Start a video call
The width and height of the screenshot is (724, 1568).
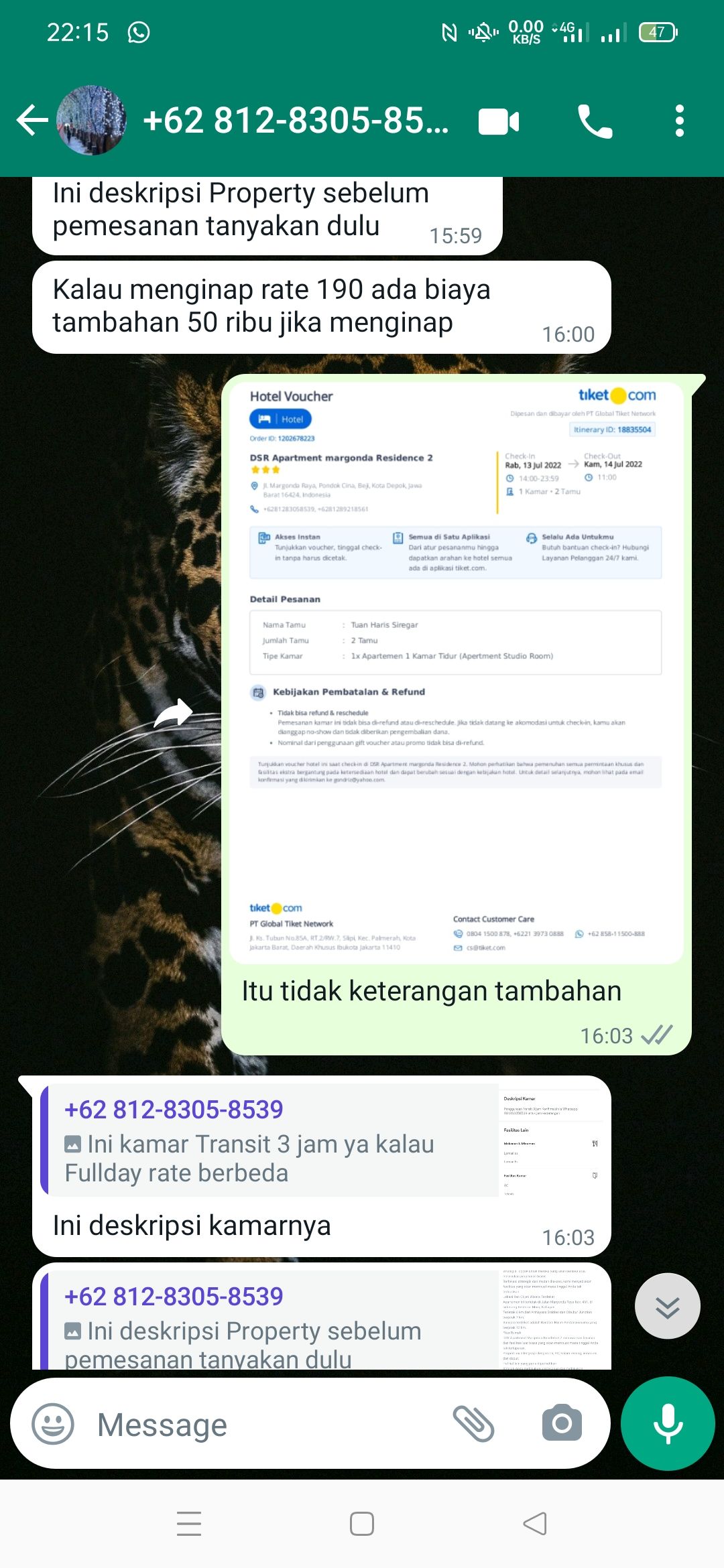point(498,121)
